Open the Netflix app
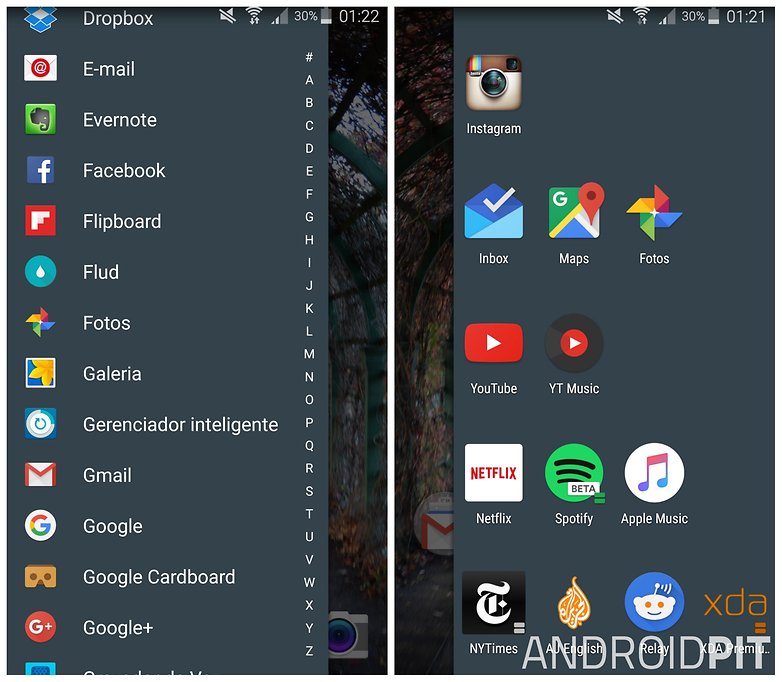This screenshot has width=782, height=682. click(x=494, y=473)
